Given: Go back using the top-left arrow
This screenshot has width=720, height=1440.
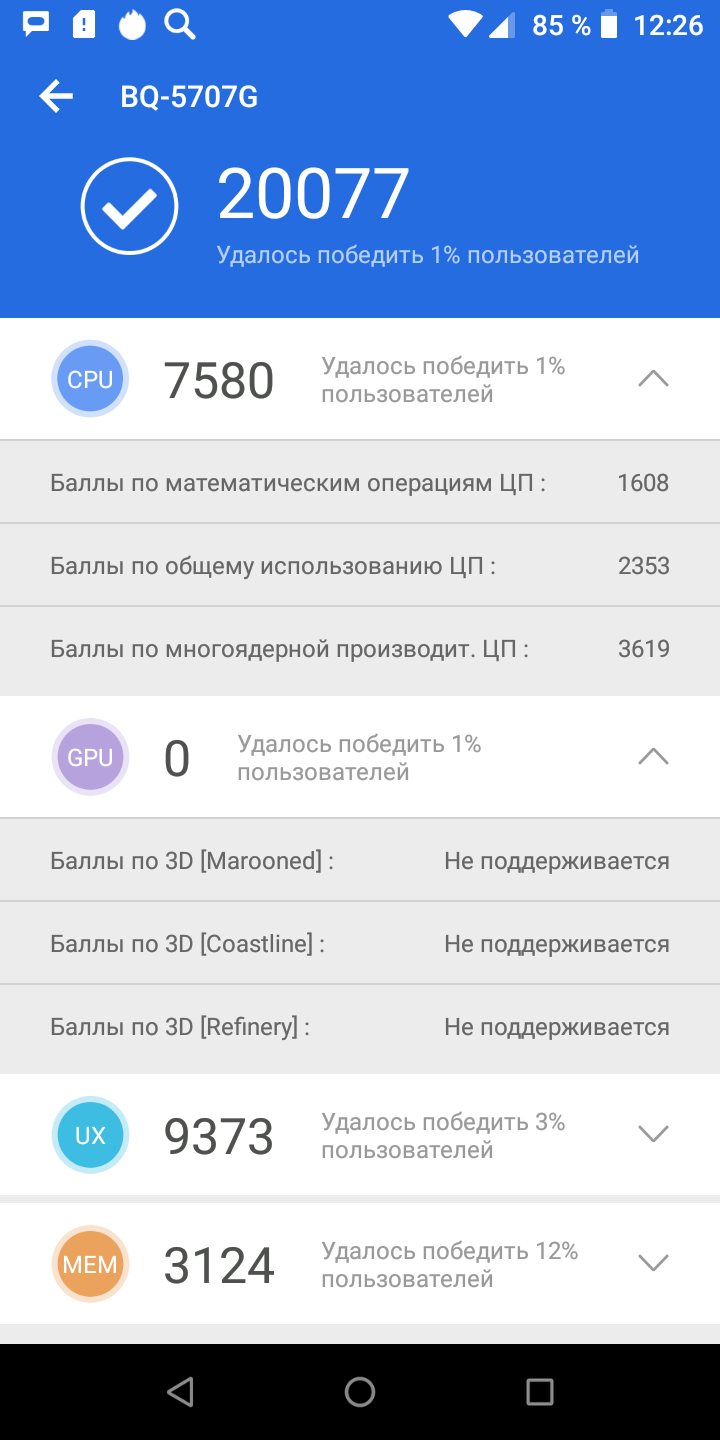Looking at the screenshot, I should pos(56,97).
